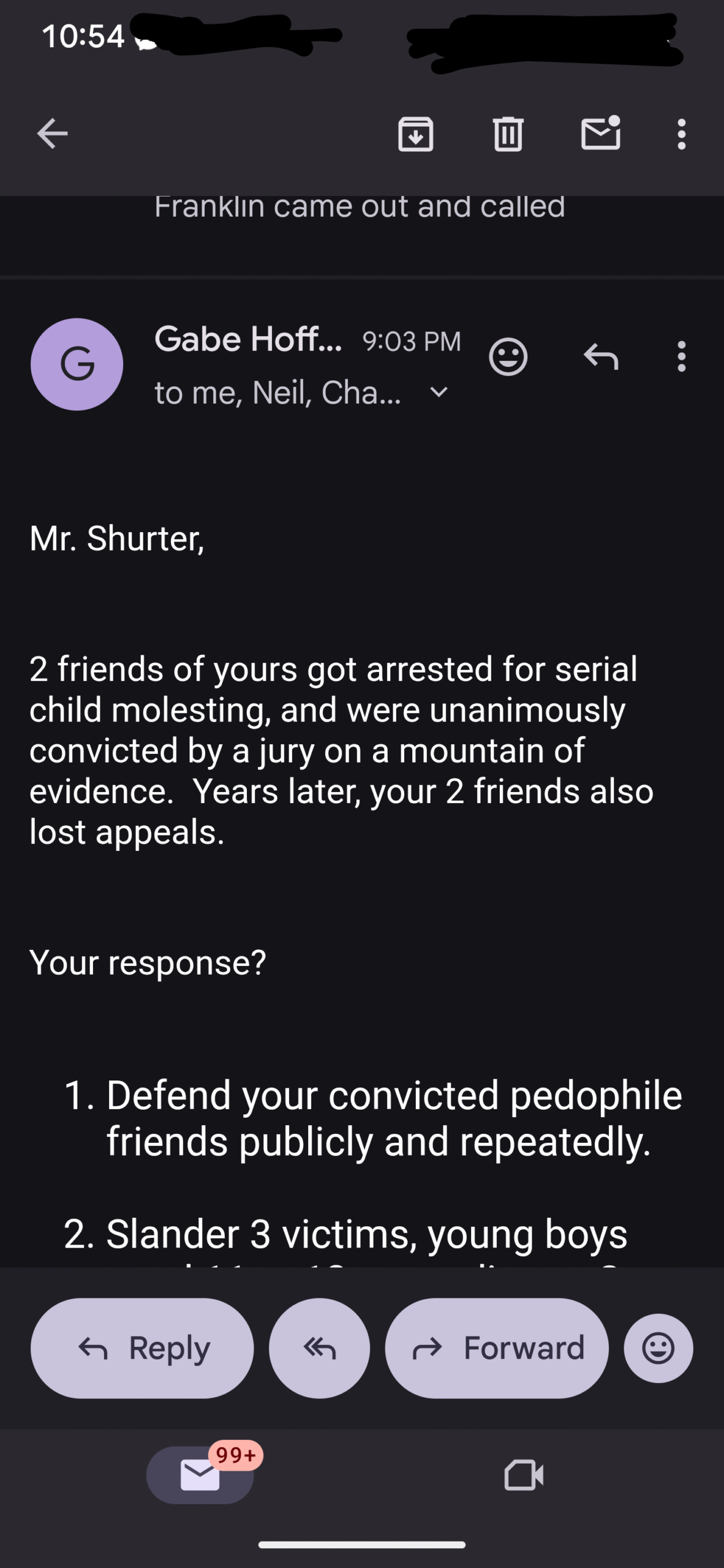
Task: Archive this email conversation
Action: 416,134
